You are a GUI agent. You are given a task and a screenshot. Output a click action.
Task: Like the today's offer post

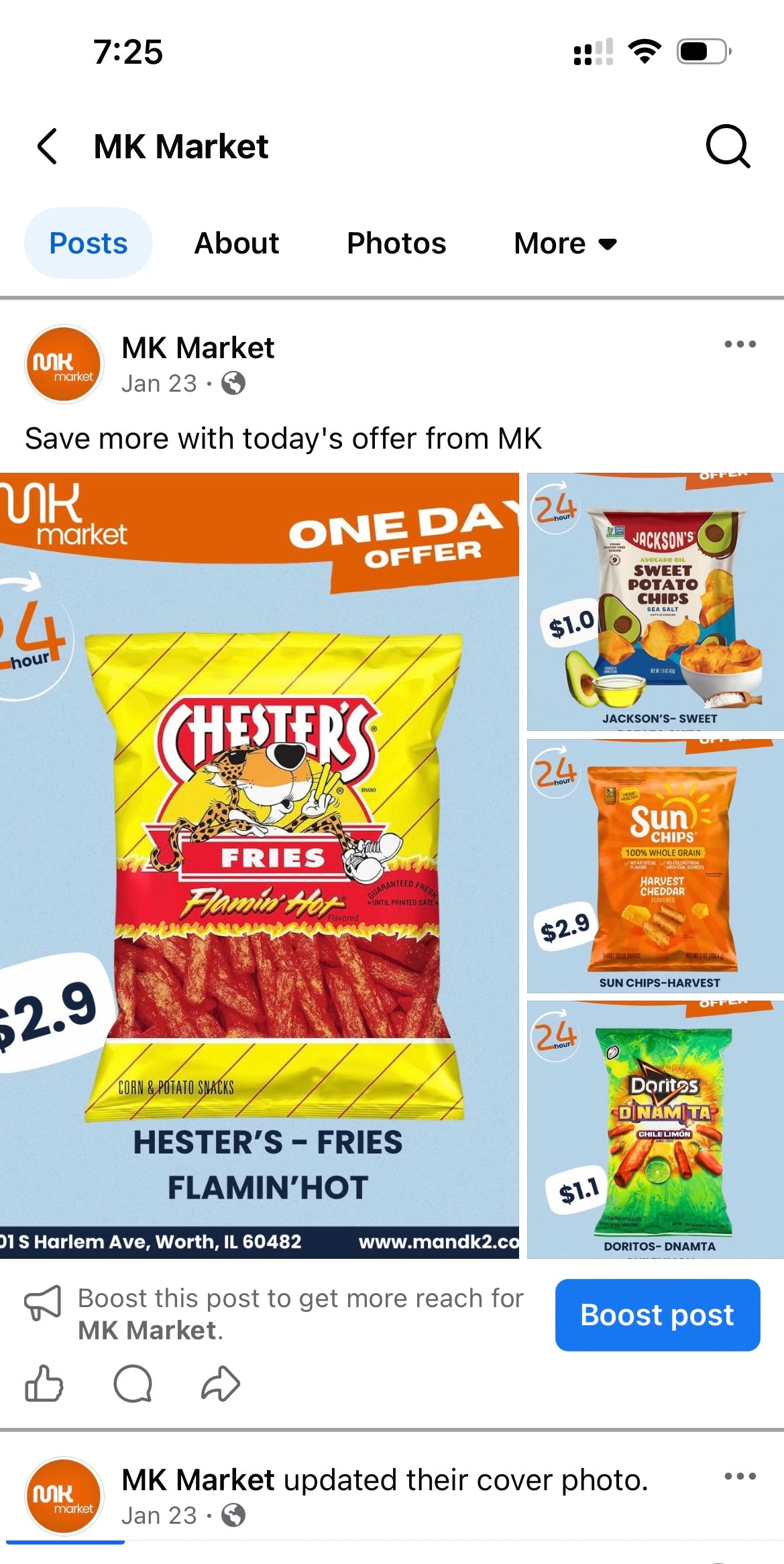[44, 1384]
